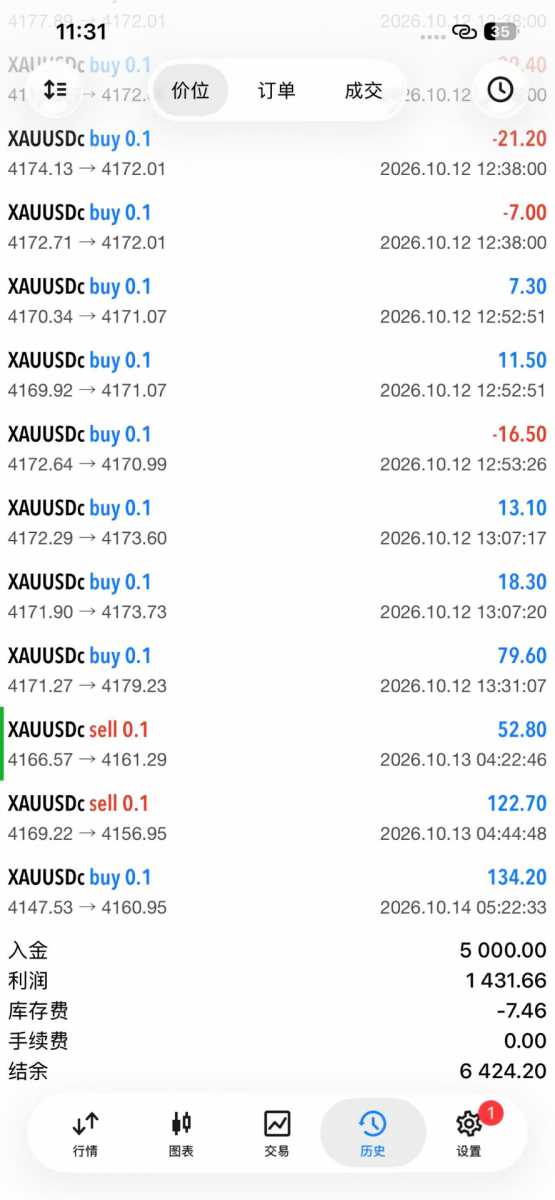Go to the 交易 tab
555x1200 pixels.
(277, 1133)
